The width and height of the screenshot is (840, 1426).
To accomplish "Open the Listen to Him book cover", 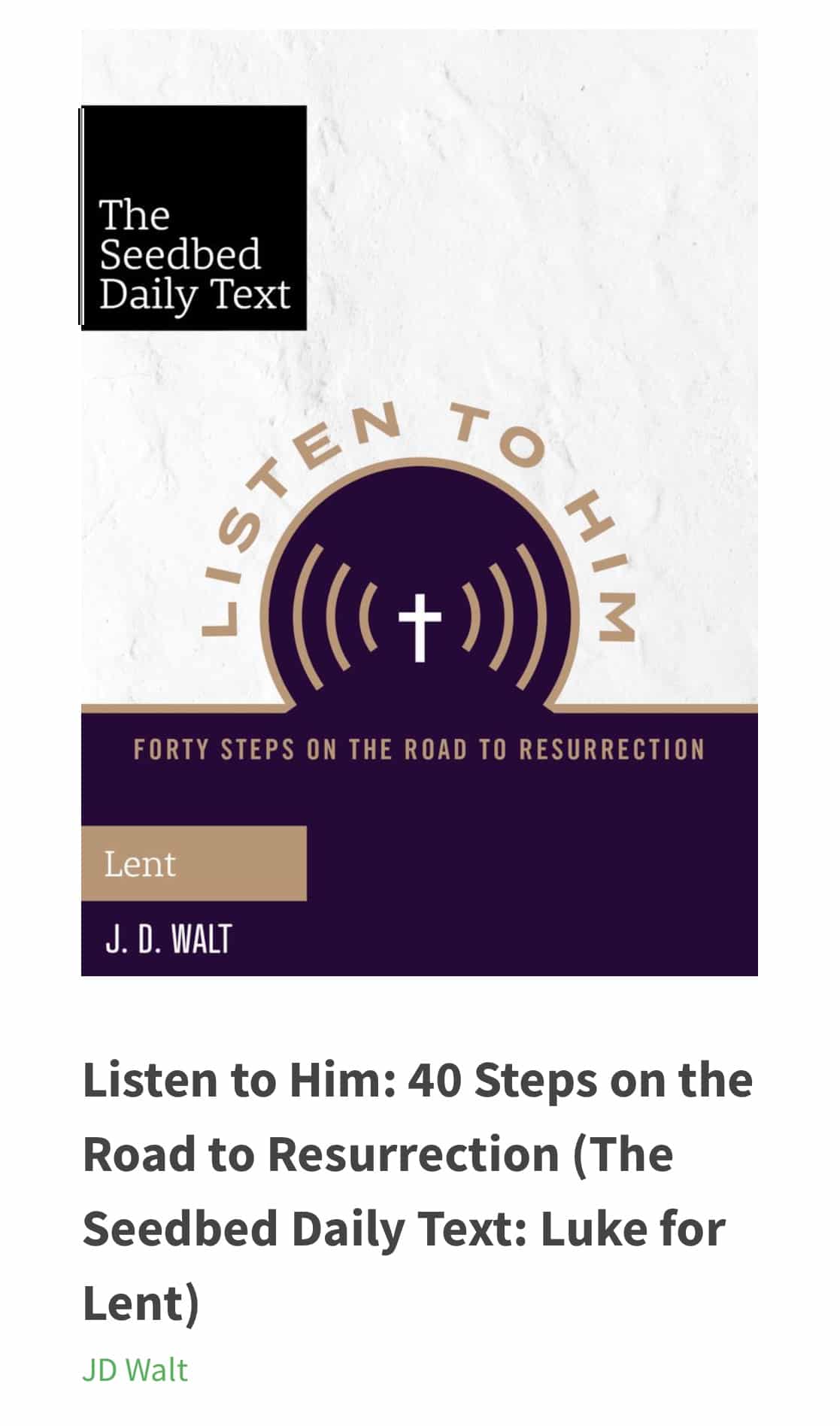I will click(x=419, y=502).
